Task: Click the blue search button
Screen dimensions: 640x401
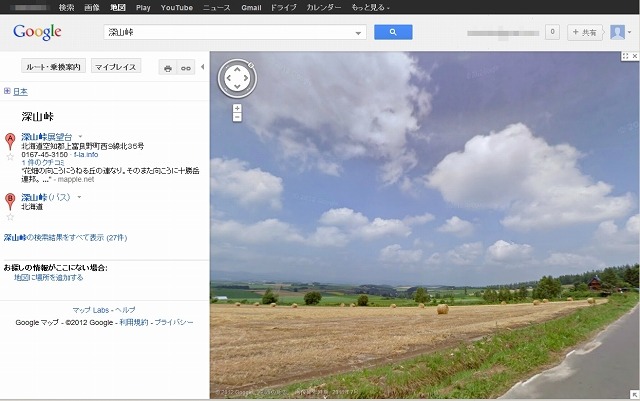Action: (x=393, y=32)
